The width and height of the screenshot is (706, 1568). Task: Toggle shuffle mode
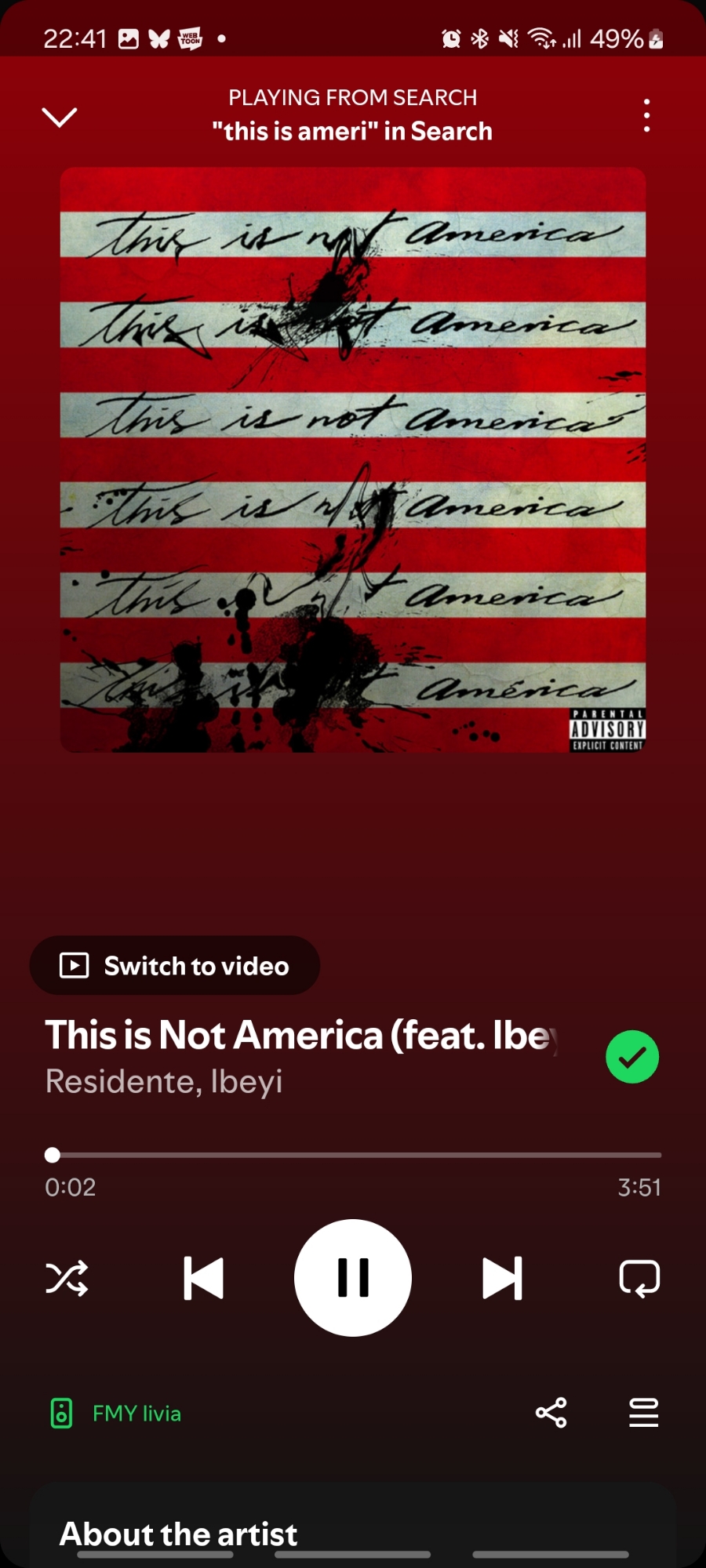(67, 1279)
